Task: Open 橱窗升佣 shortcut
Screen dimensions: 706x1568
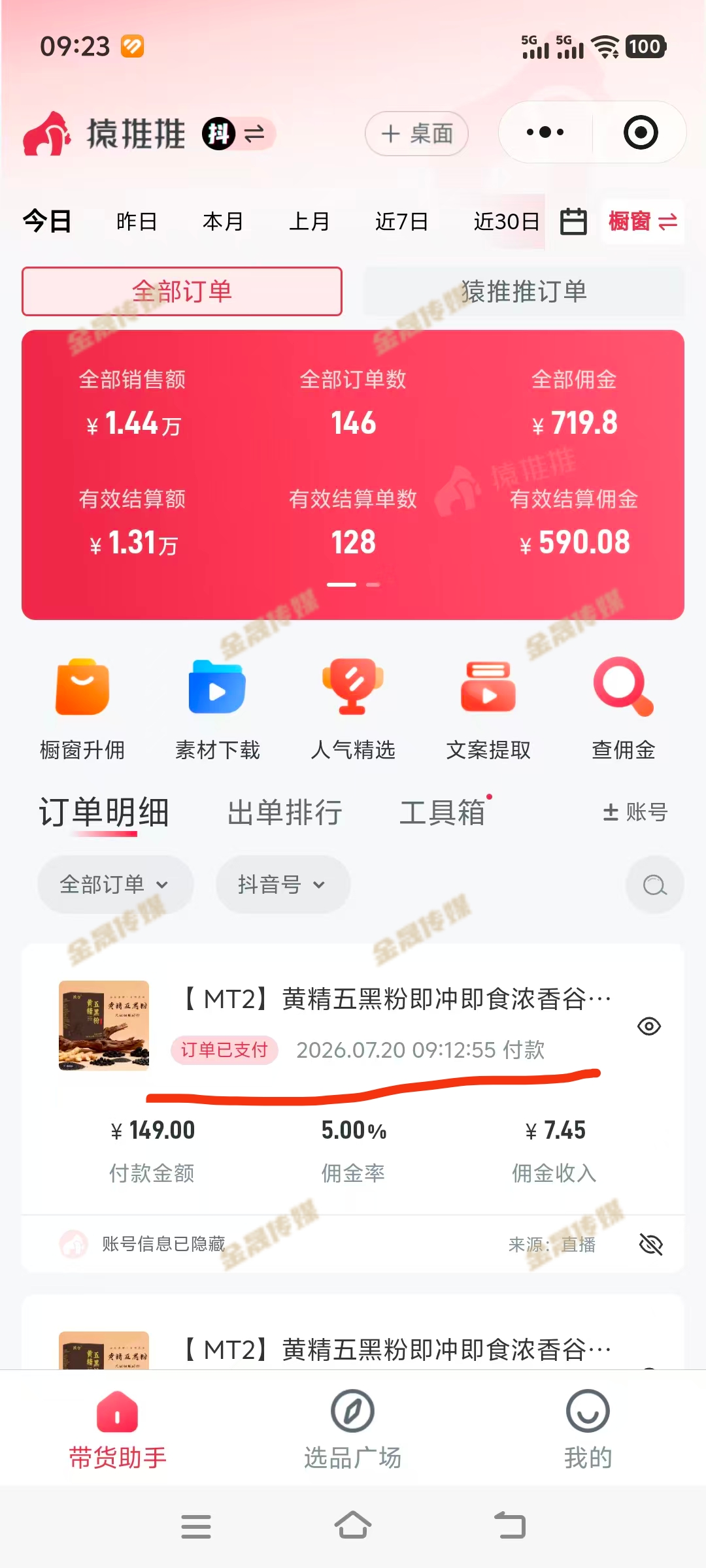Action: pyautogui.click(x=82, y=710)
